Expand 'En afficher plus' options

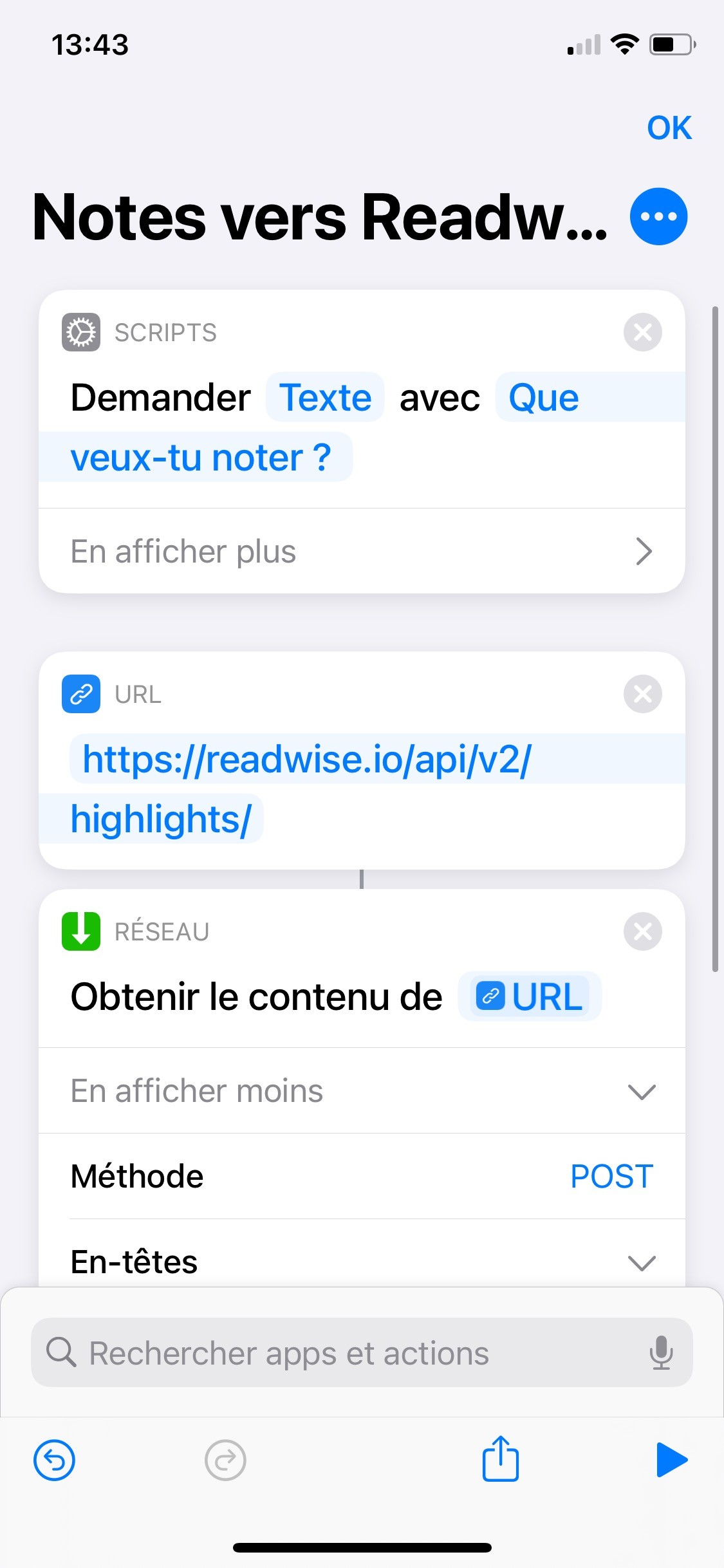pos(362,552)
